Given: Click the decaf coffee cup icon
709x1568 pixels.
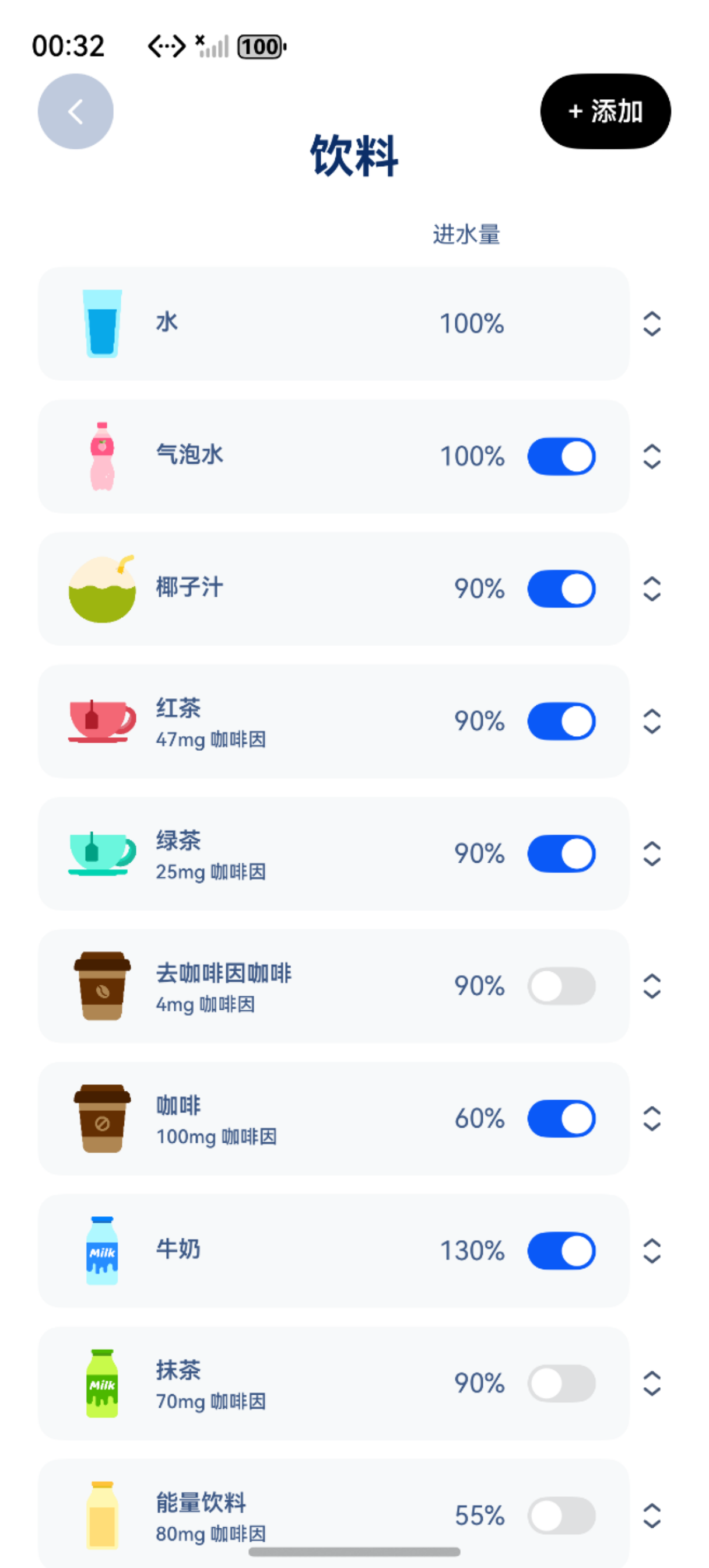Looking at the screenshot, I should coord(103,986).
